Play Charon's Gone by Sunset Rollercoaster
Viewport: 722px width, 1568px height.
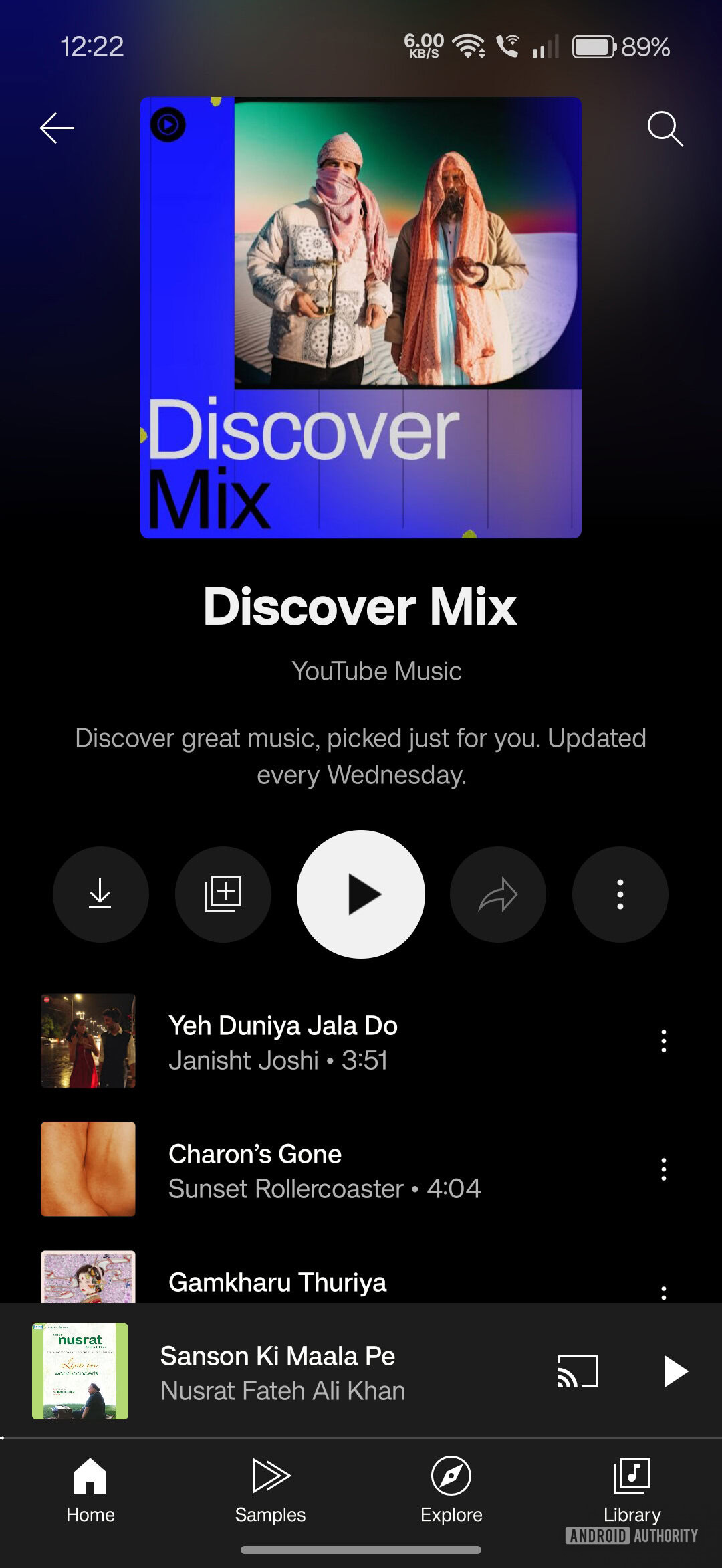tap(324, 1170)
